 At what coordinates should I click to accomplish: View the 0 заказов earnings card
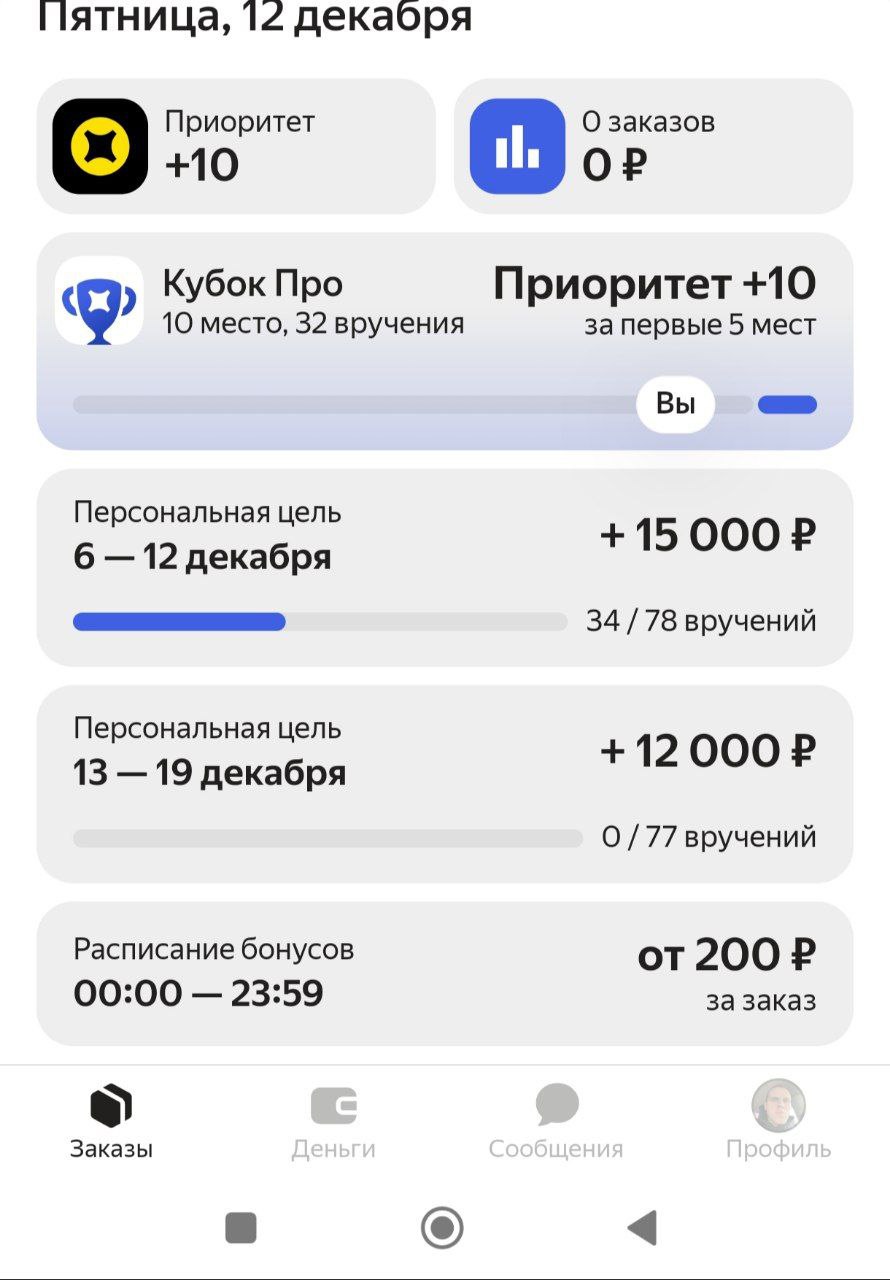click(653, 147)
